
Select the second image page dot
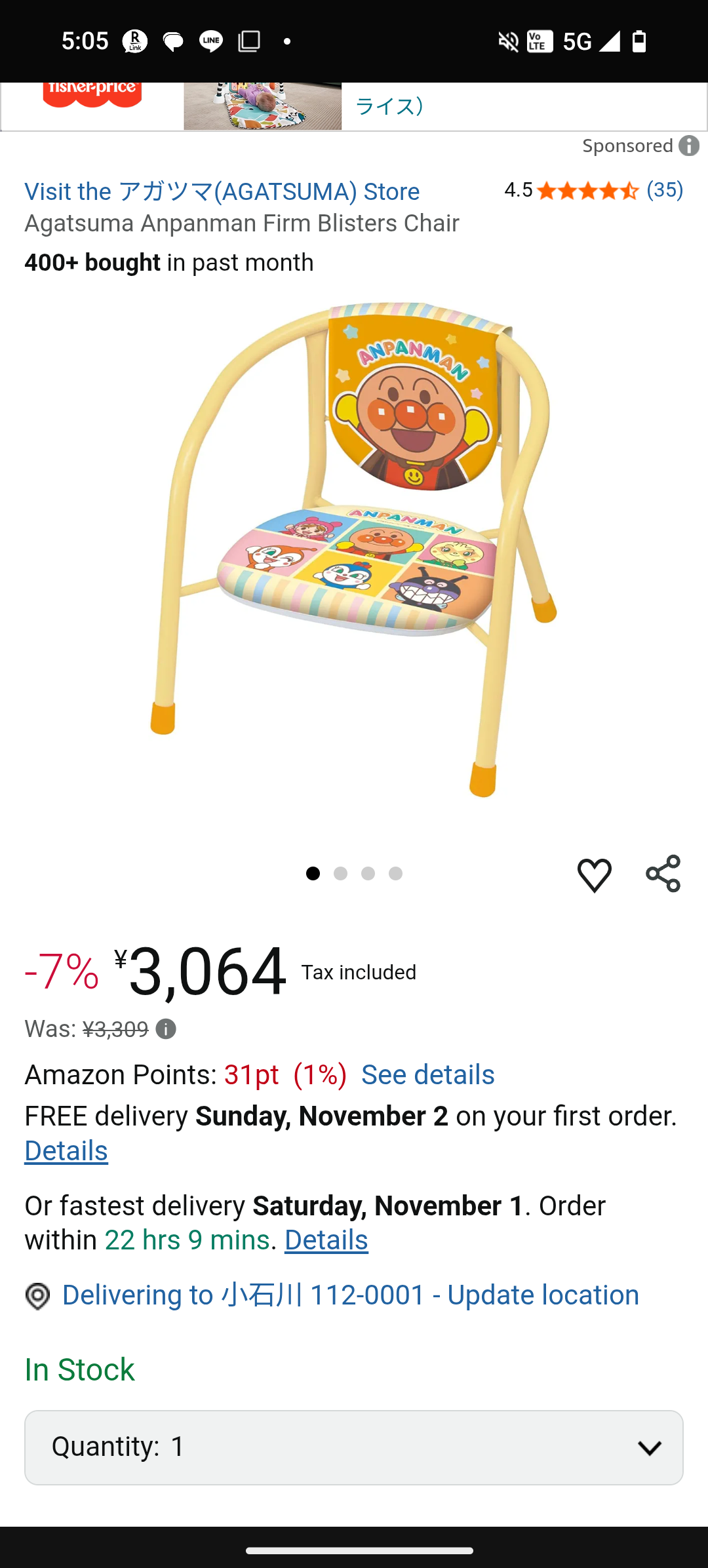[340, 874]
